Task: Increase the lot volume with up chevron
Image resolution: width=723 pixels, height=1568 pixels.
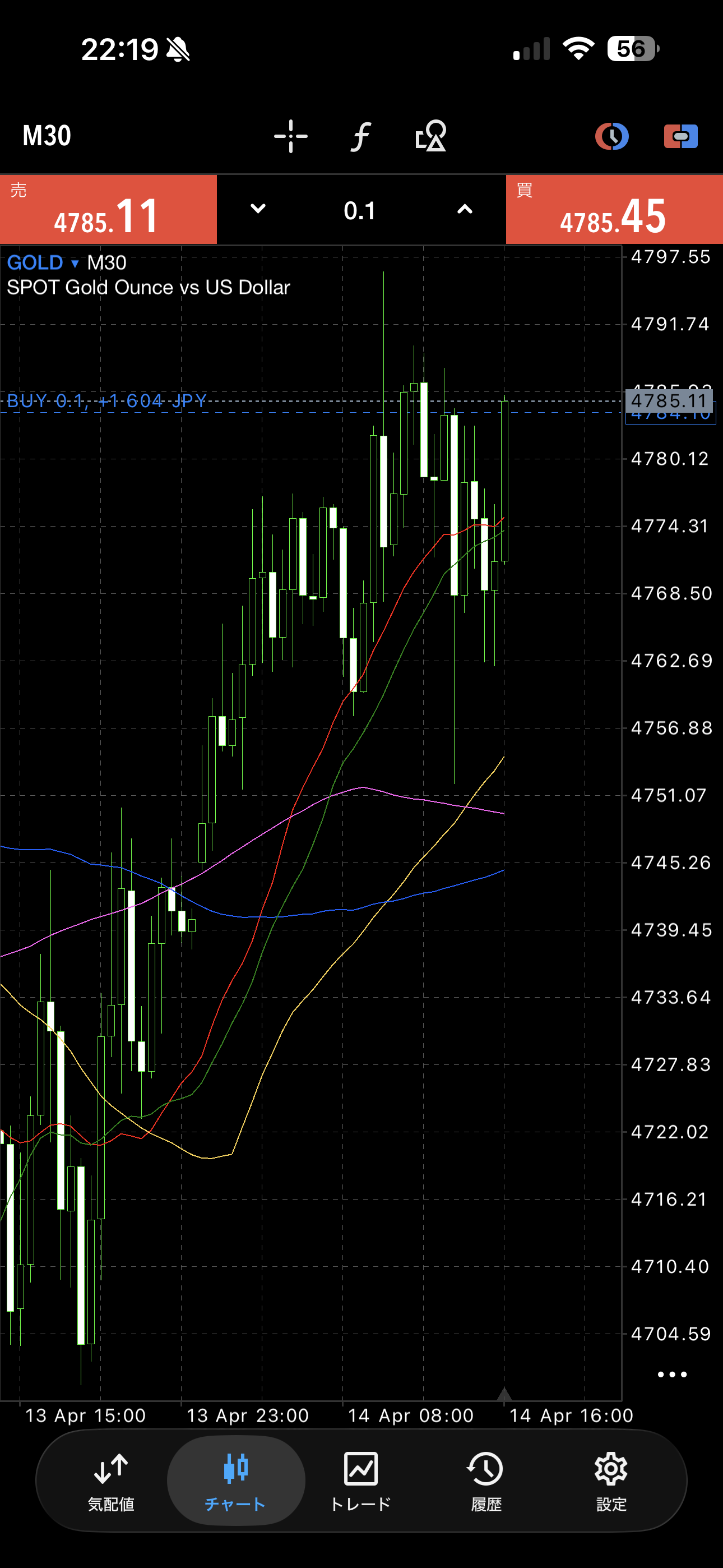Action: [465, 209]
